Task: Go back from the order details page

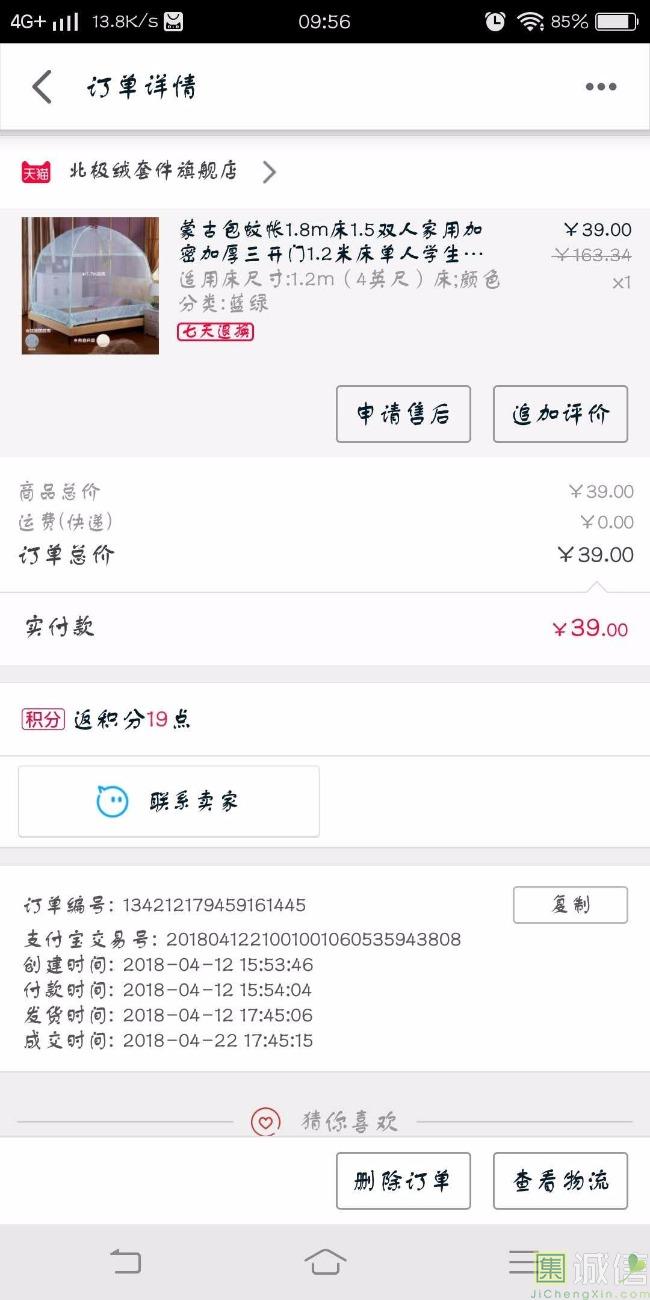Action: 42,87
